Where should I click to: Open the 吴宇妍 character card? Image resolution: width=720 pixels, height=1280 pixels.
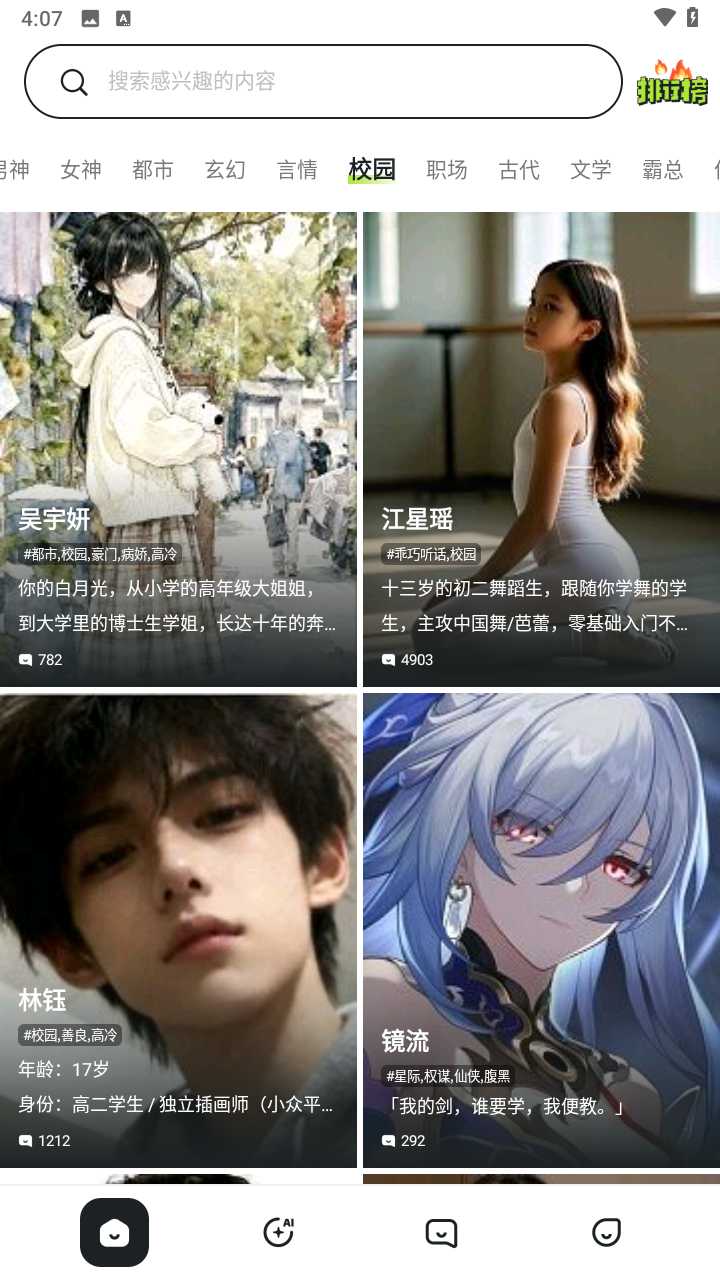point(178,449)
